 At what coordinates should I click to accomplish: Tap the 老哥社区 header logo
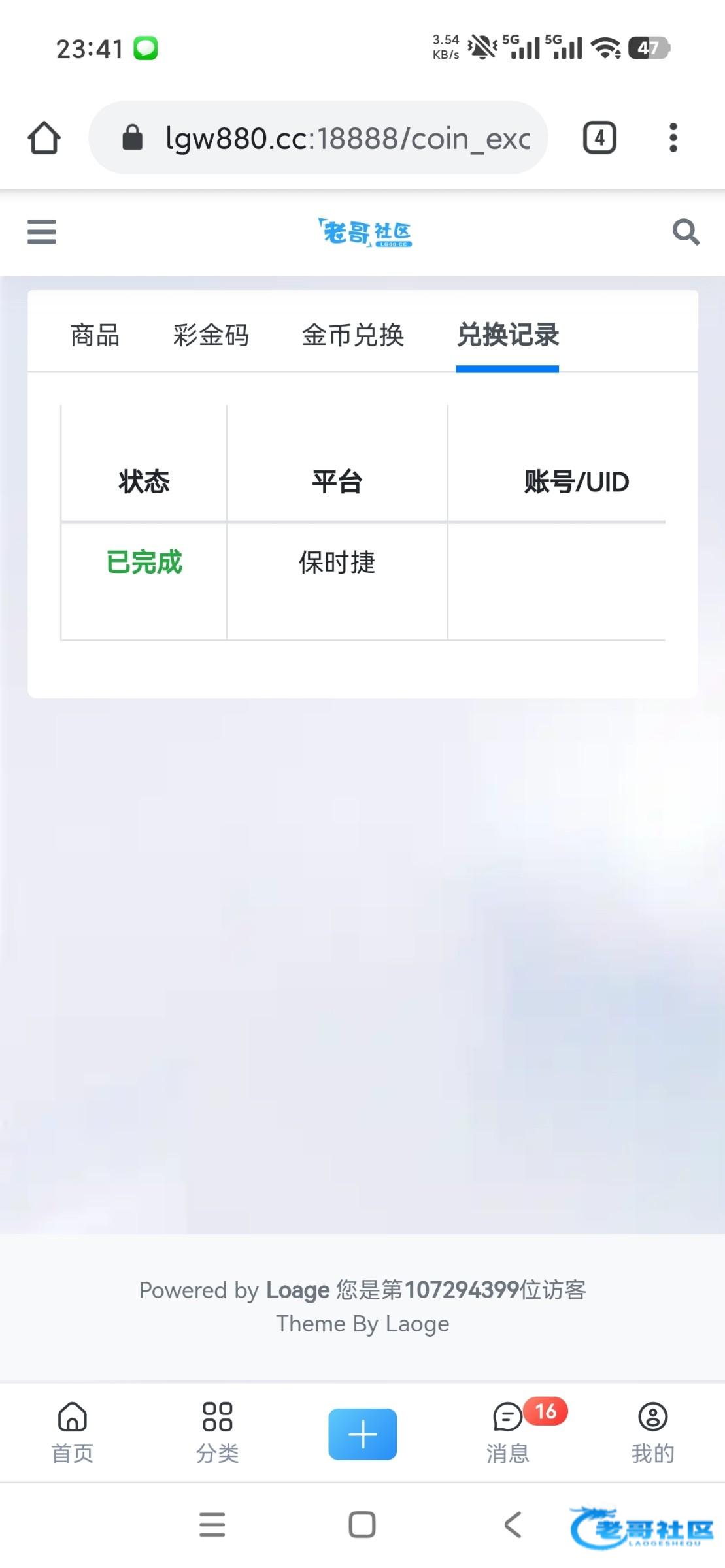364,233
